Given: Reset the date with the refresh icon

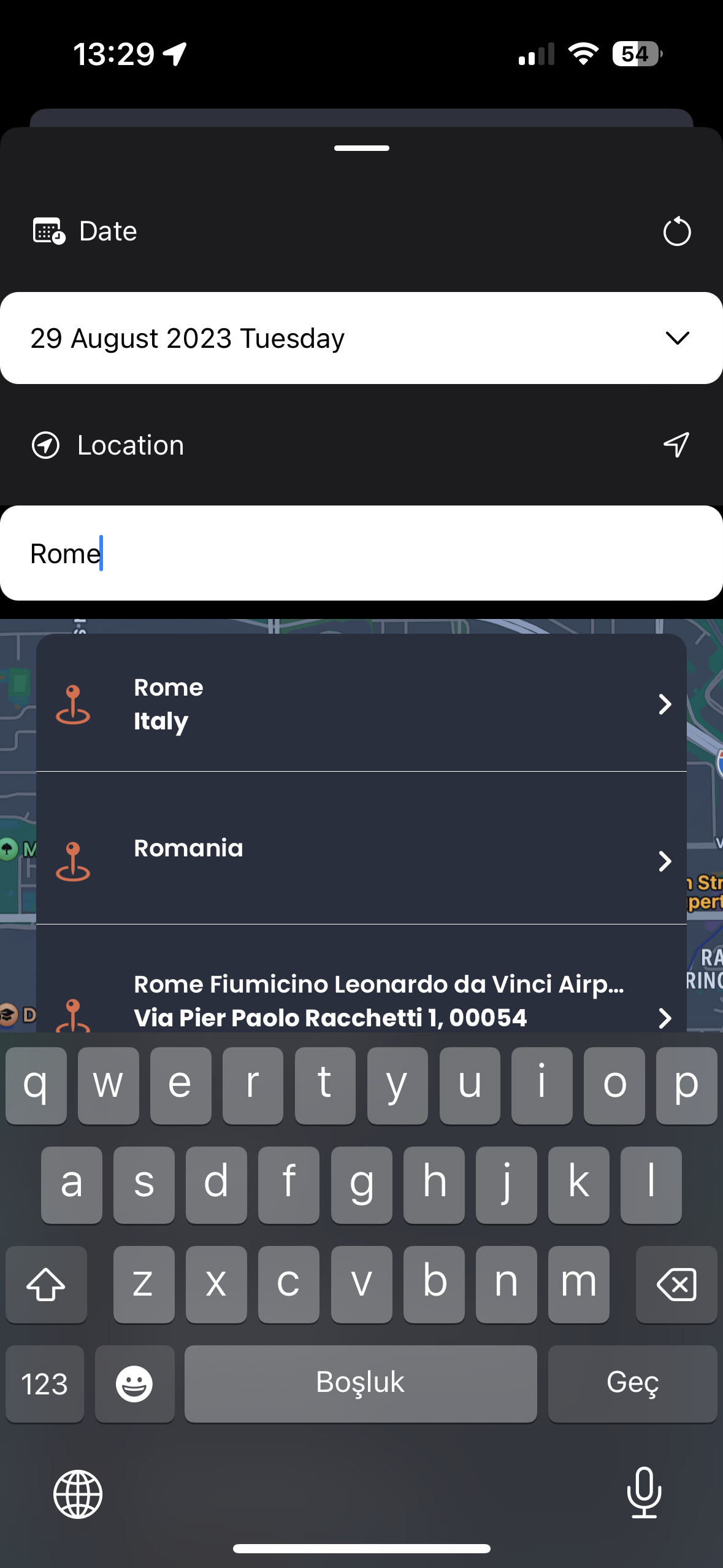Looking at the screenshot, I should click(x=676, y=231).
